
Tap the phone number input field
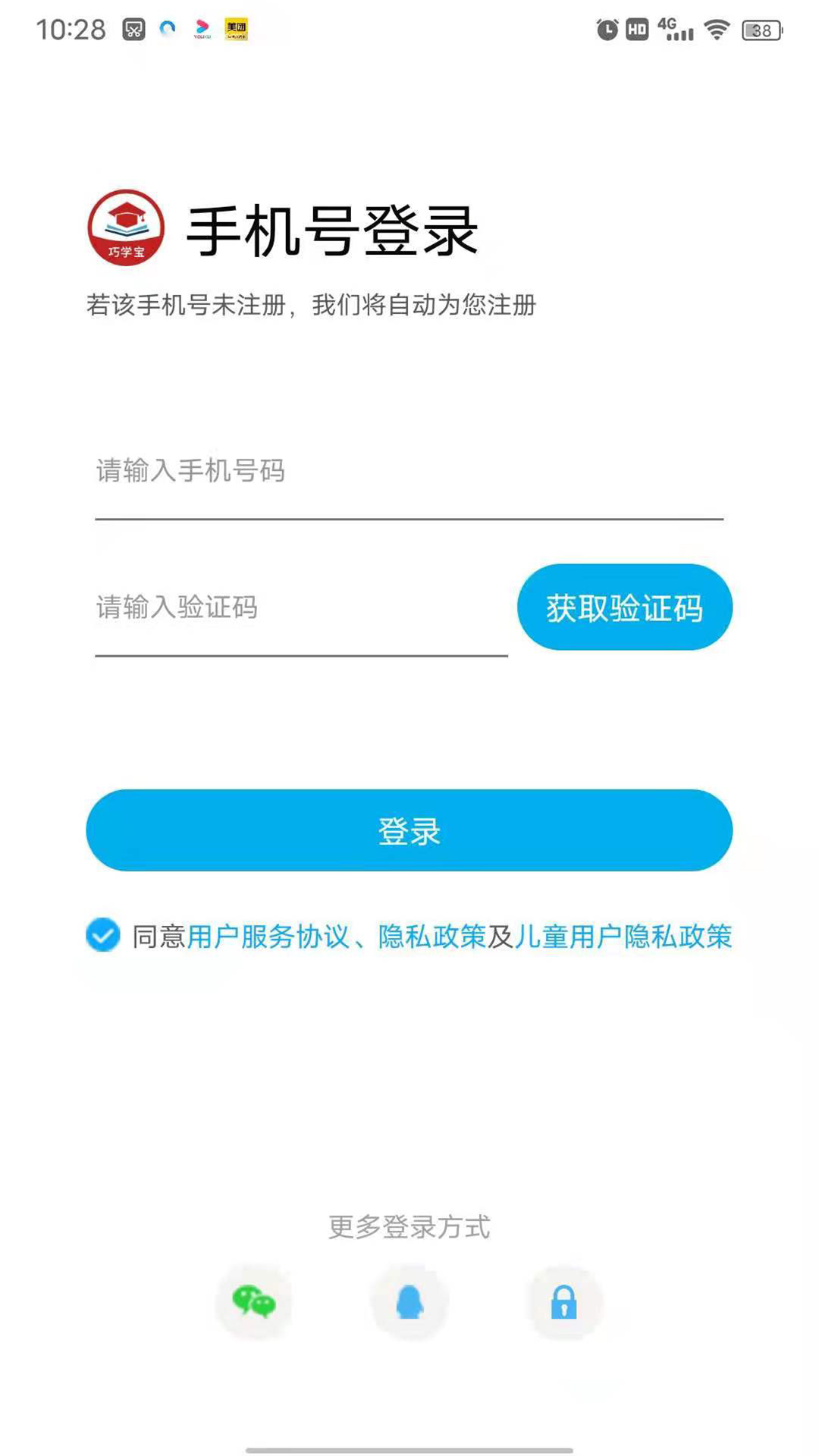pos(408,471)
